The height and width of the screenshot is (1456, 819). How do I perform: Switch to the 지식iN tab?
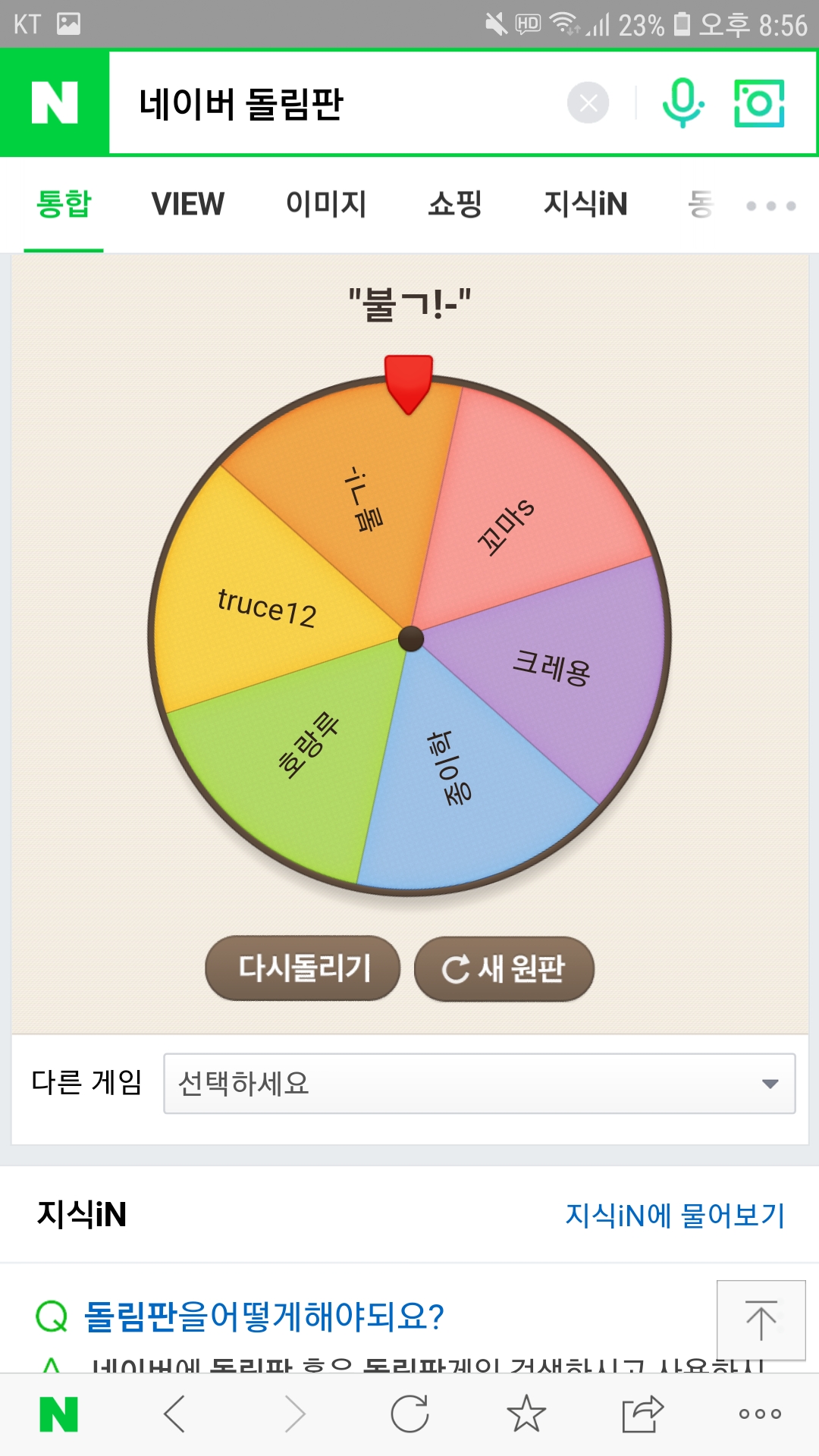(x=585, y=204)
